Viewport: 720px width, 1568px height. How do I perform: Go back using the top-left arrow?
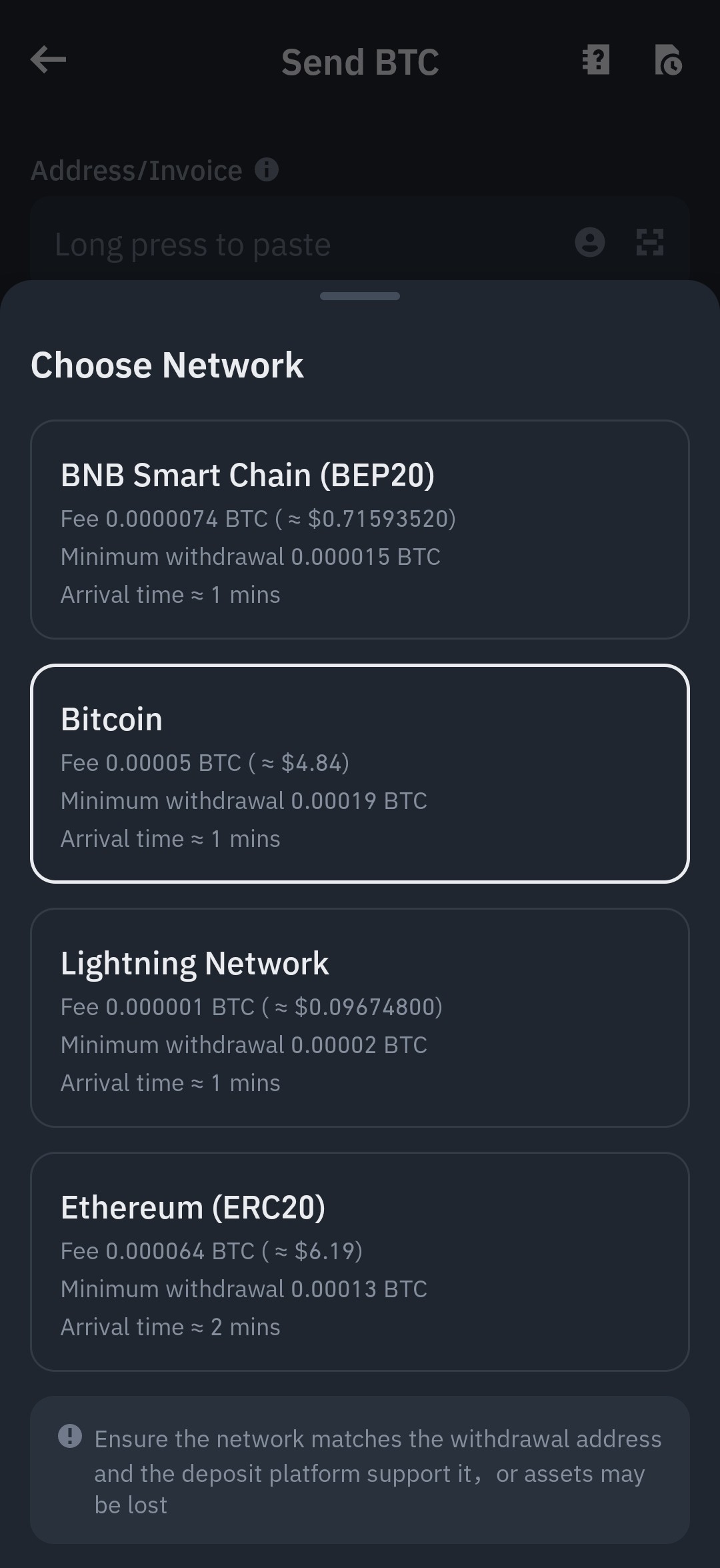tap(48, 59)
